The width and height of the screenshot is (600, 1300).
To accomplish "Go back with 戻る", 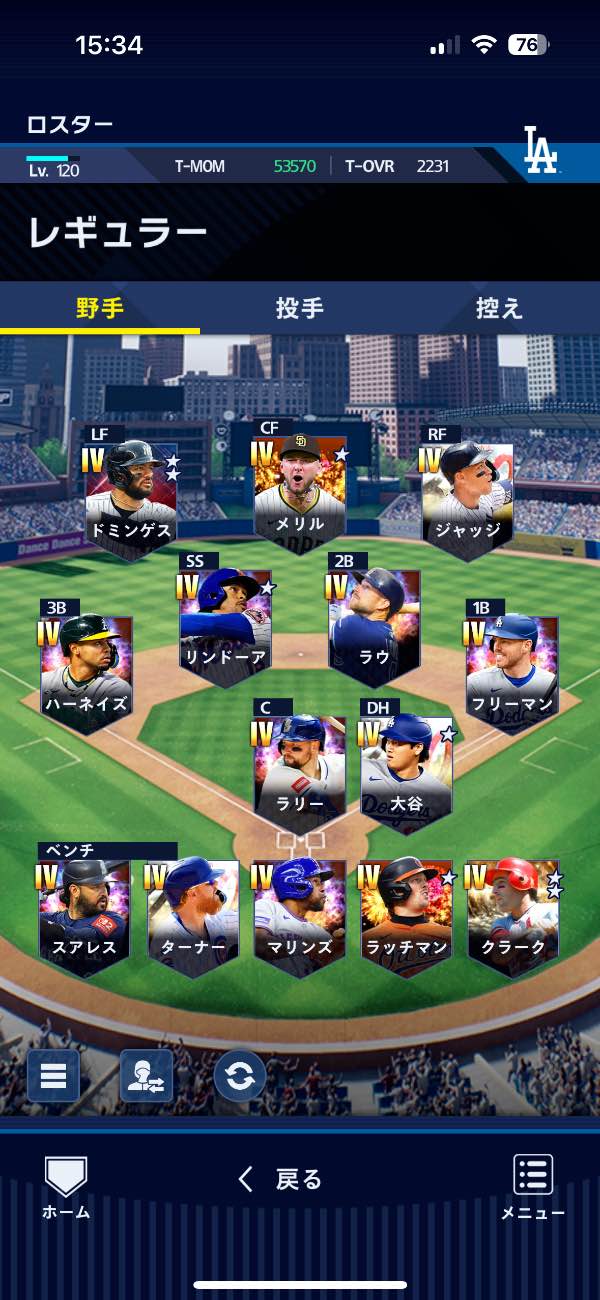I will (x=281, y=1179).
